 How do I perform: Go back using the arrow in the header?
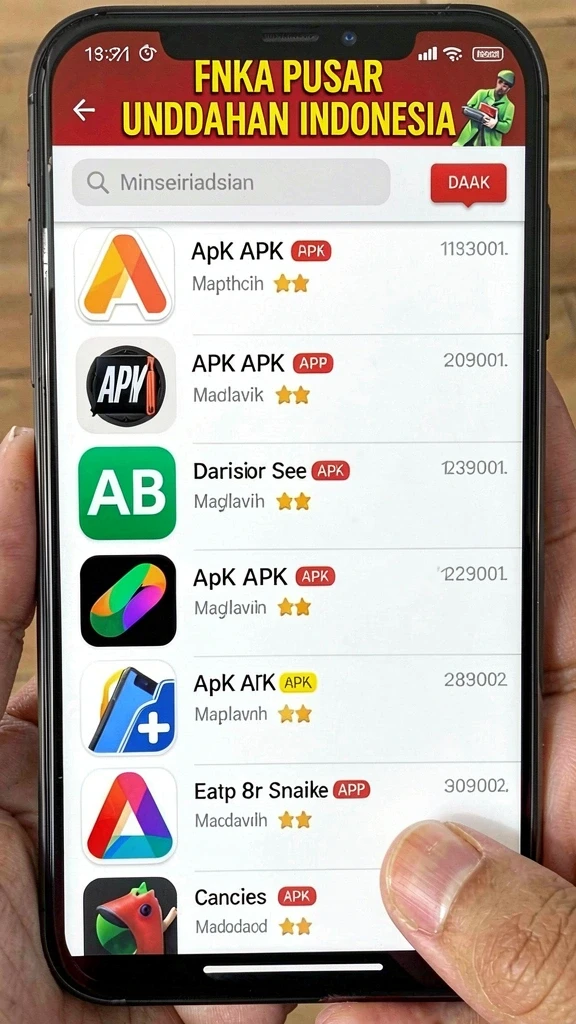84,110
